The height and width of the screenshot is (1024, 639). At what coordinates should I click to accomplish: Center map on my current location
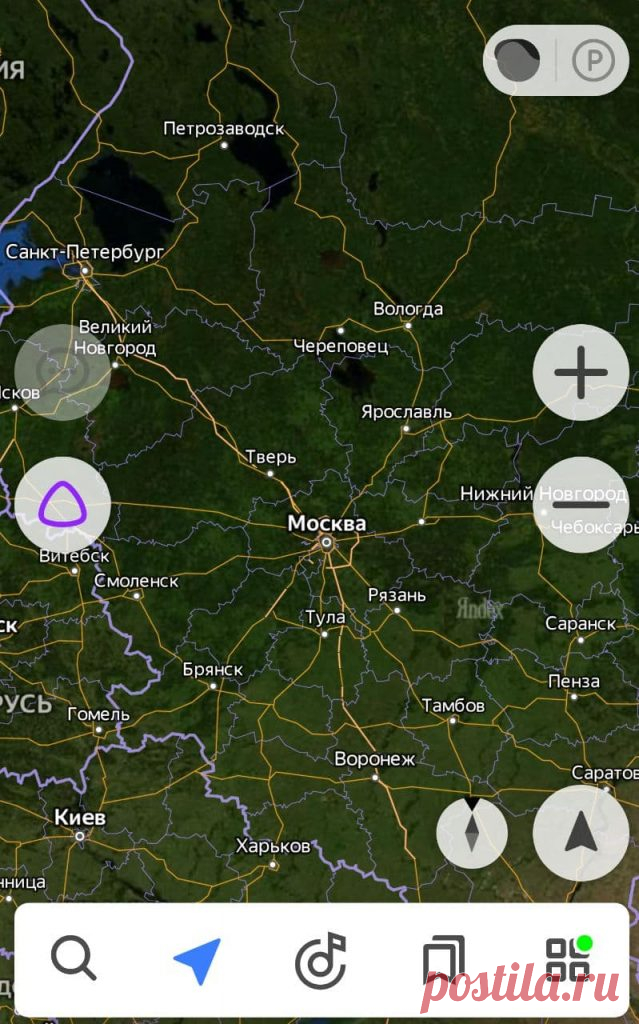click(x=581, y=832)
